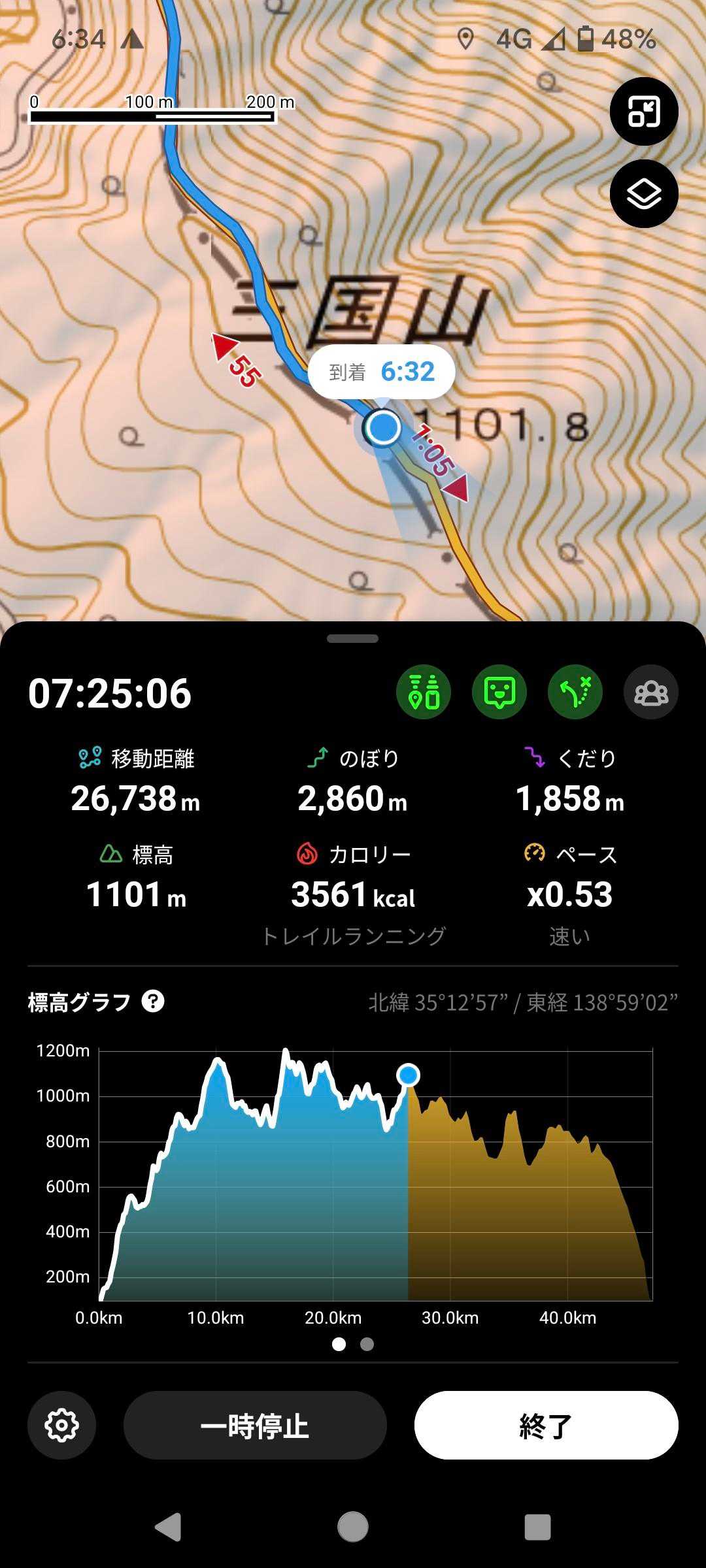This screenshot has height=1568, width=706.
Task: Open the water and supply points icon
Action: coord(424,693)
